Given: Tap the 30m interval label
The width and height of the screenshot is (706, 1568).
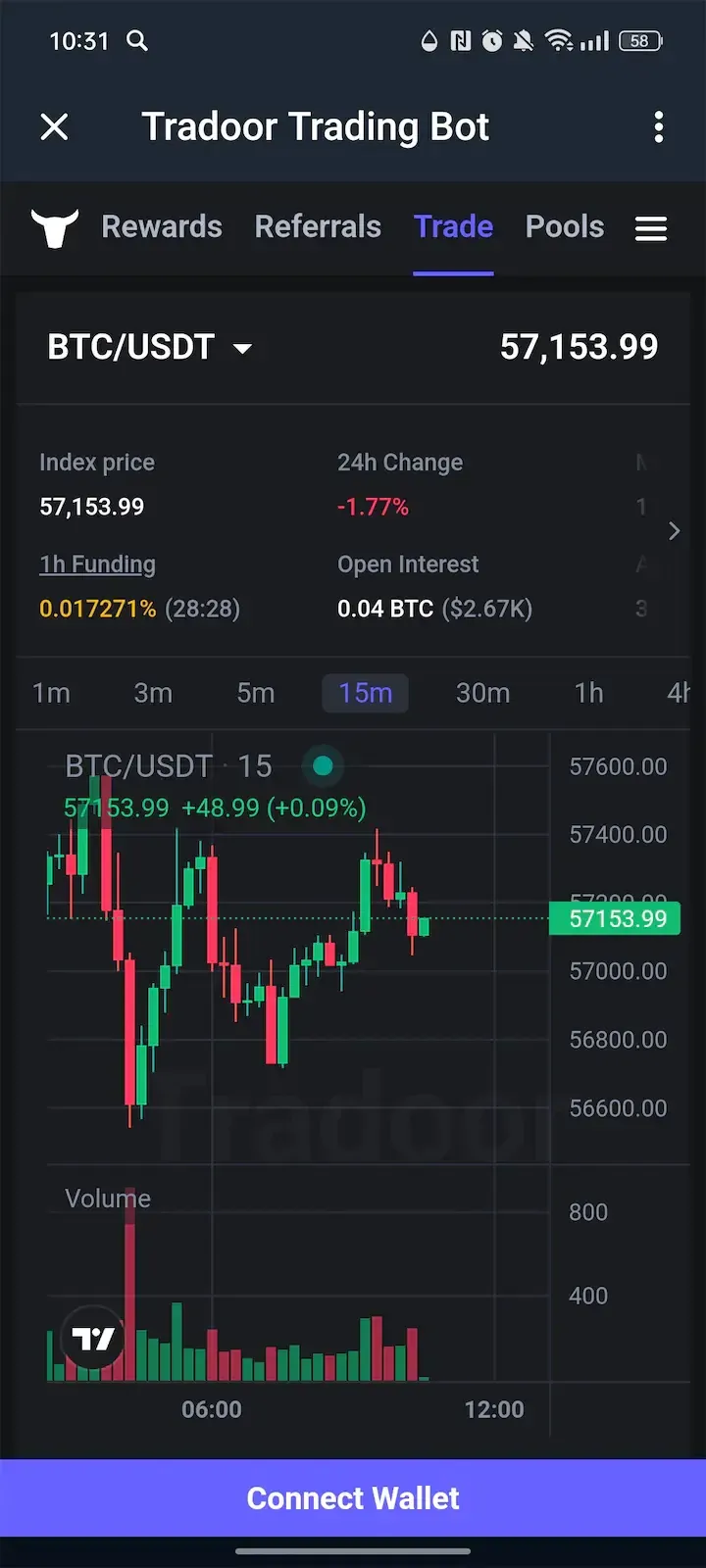Looking at the screenshot, I should (482, 693).
